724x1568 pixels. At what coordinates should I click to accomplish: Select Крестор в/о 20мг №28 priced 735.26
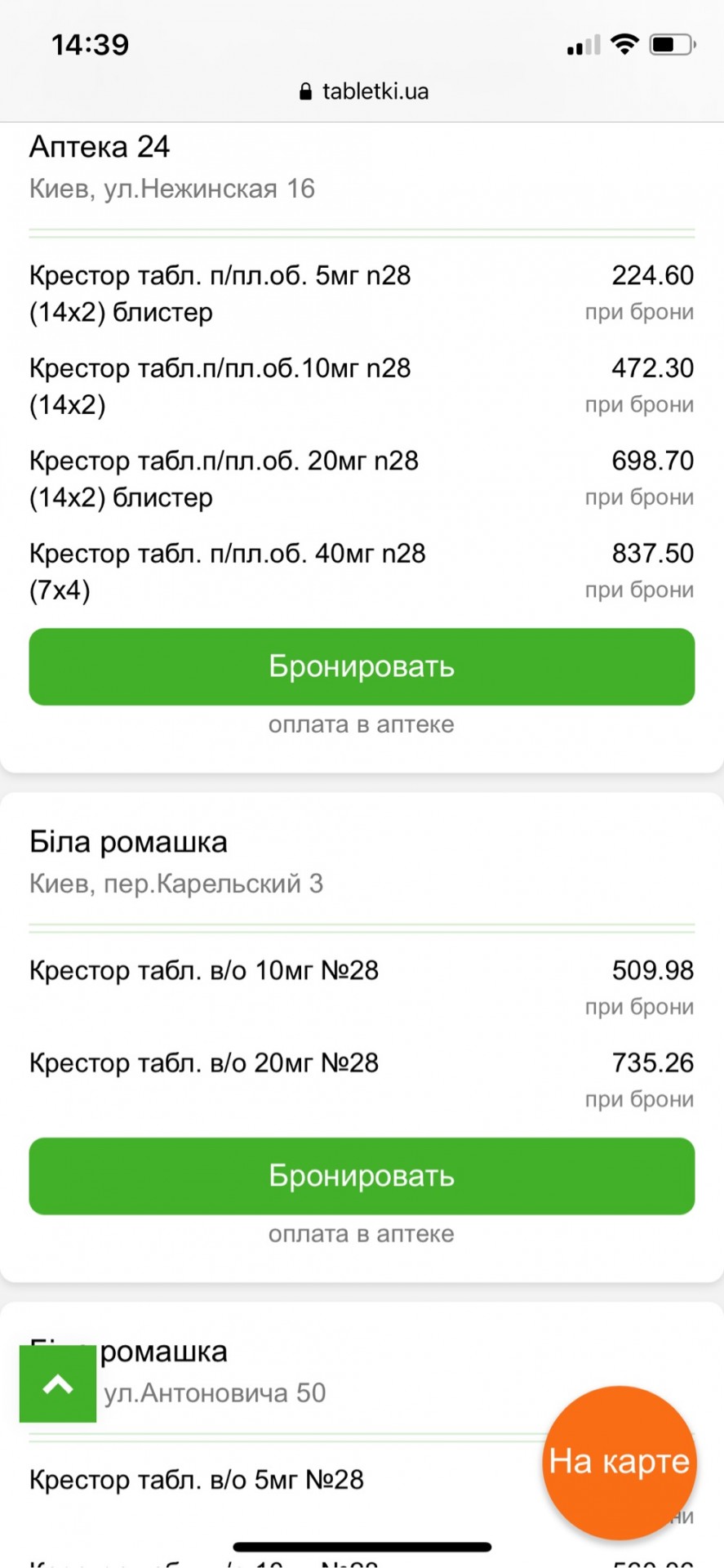204,1063
